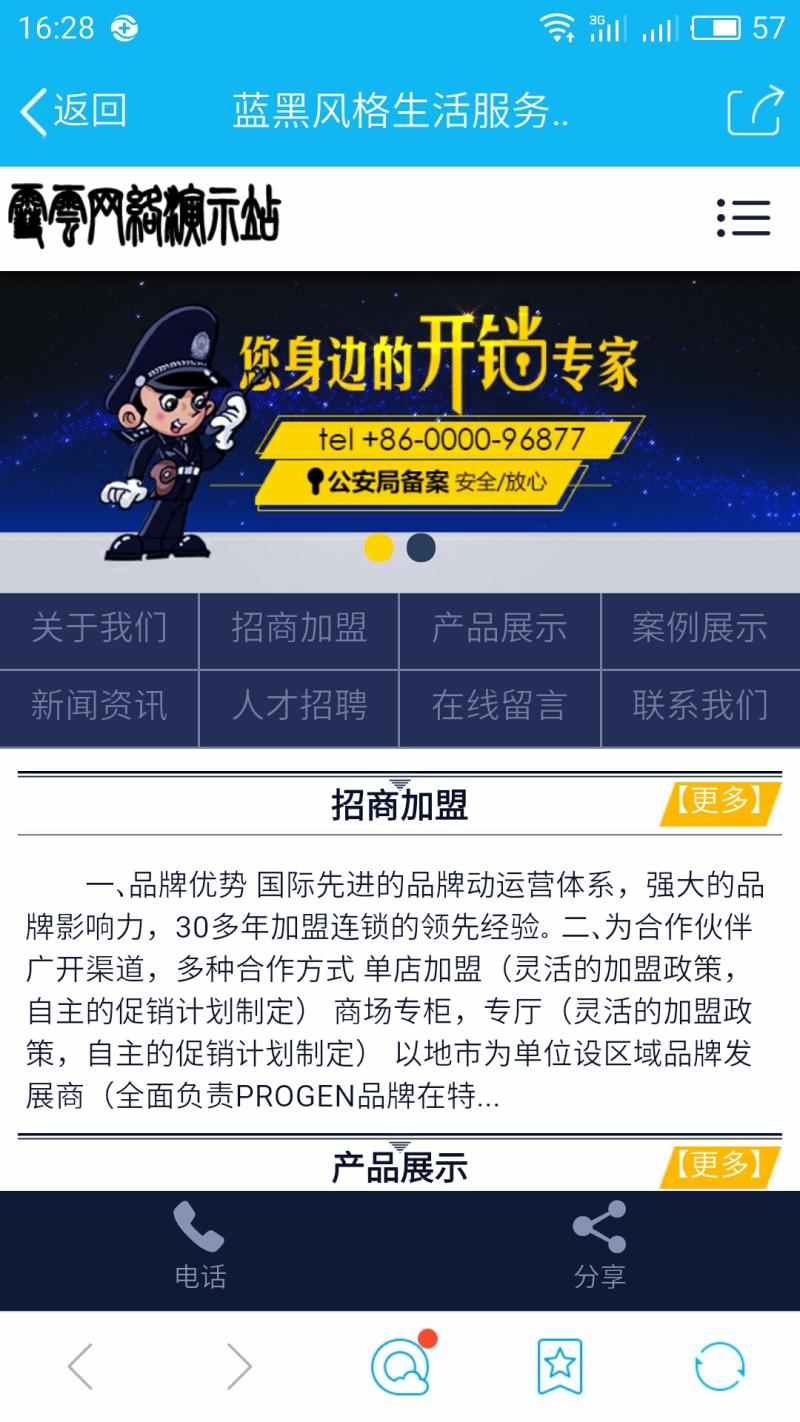
Task: Share this page via top-right icon
Action: coord(754,110)
